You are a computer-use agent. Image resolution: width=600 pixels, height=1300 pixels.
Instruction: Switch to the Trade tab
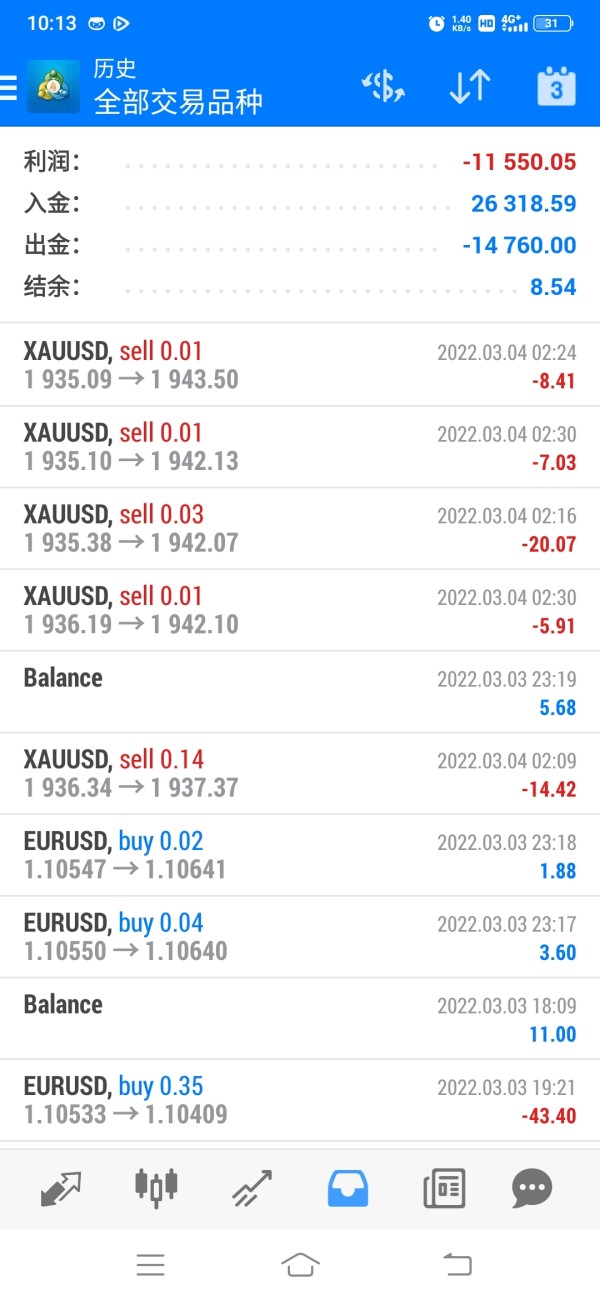(x=252, y=1188)
